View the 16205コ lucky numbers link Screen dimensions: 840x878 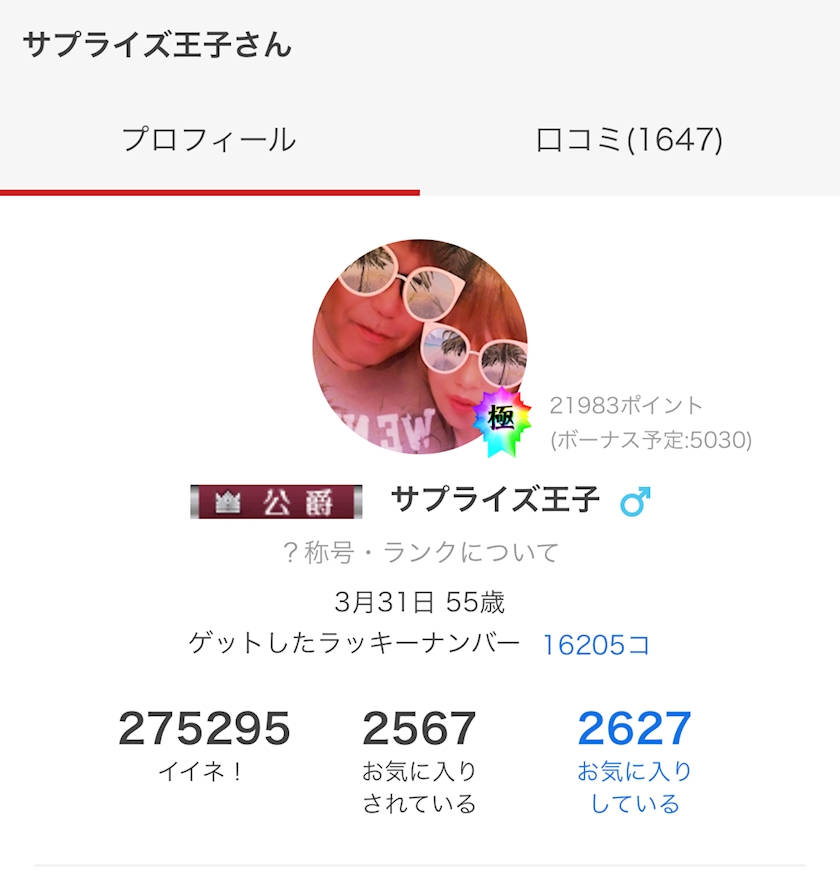(x=596, y=645)
